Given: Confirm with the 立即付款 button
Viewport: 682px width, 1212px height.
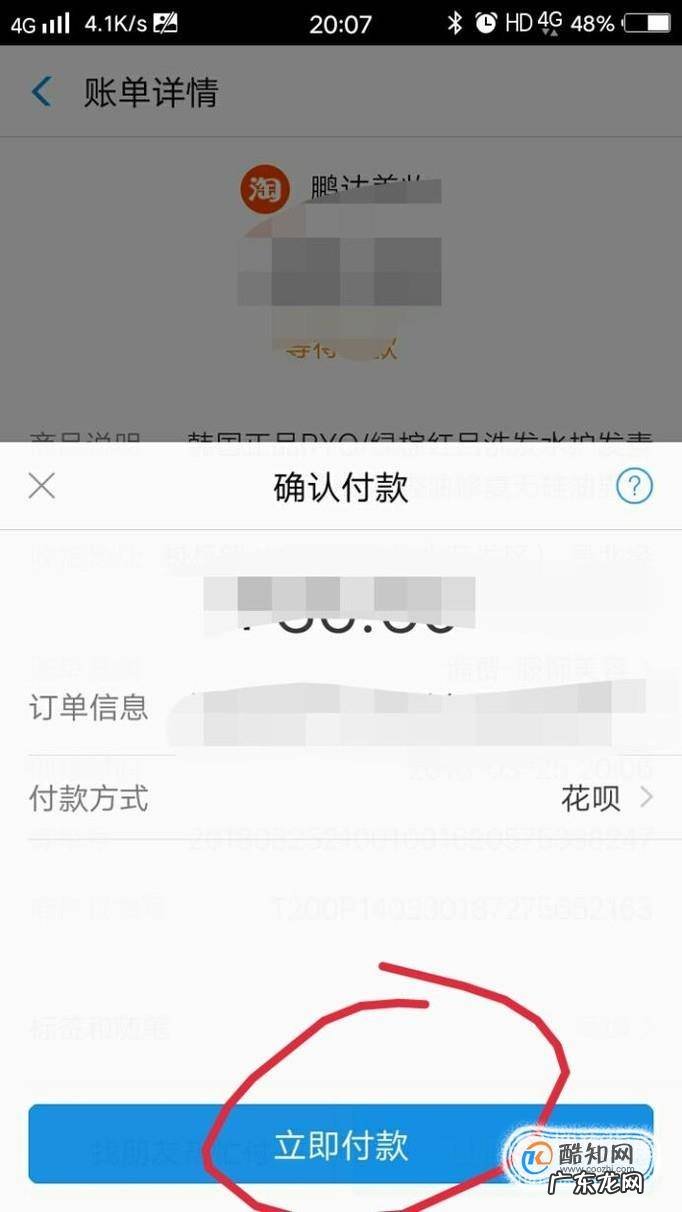Looking at the screenshot, I should tap(341, 1144).
